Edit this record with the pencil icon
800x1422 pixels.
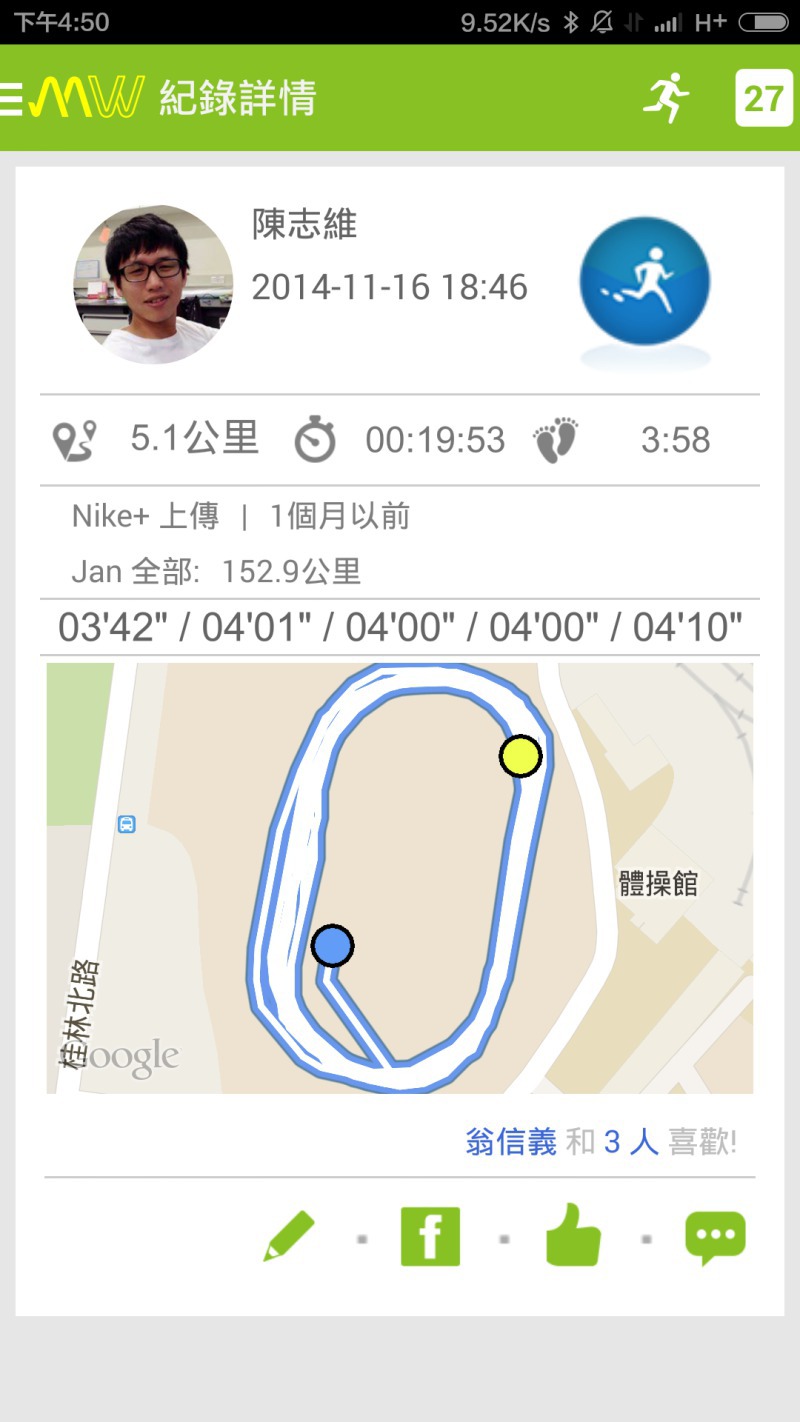[289, 1237]
